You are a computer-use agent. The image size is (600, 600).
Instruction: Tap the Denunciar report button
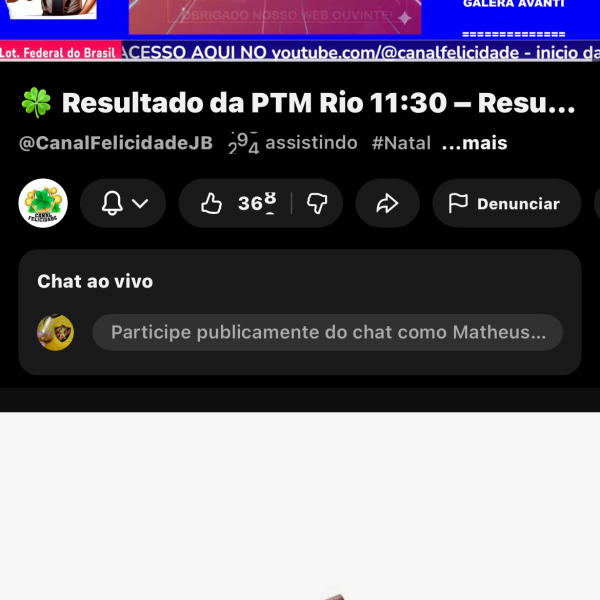(505, 203)
